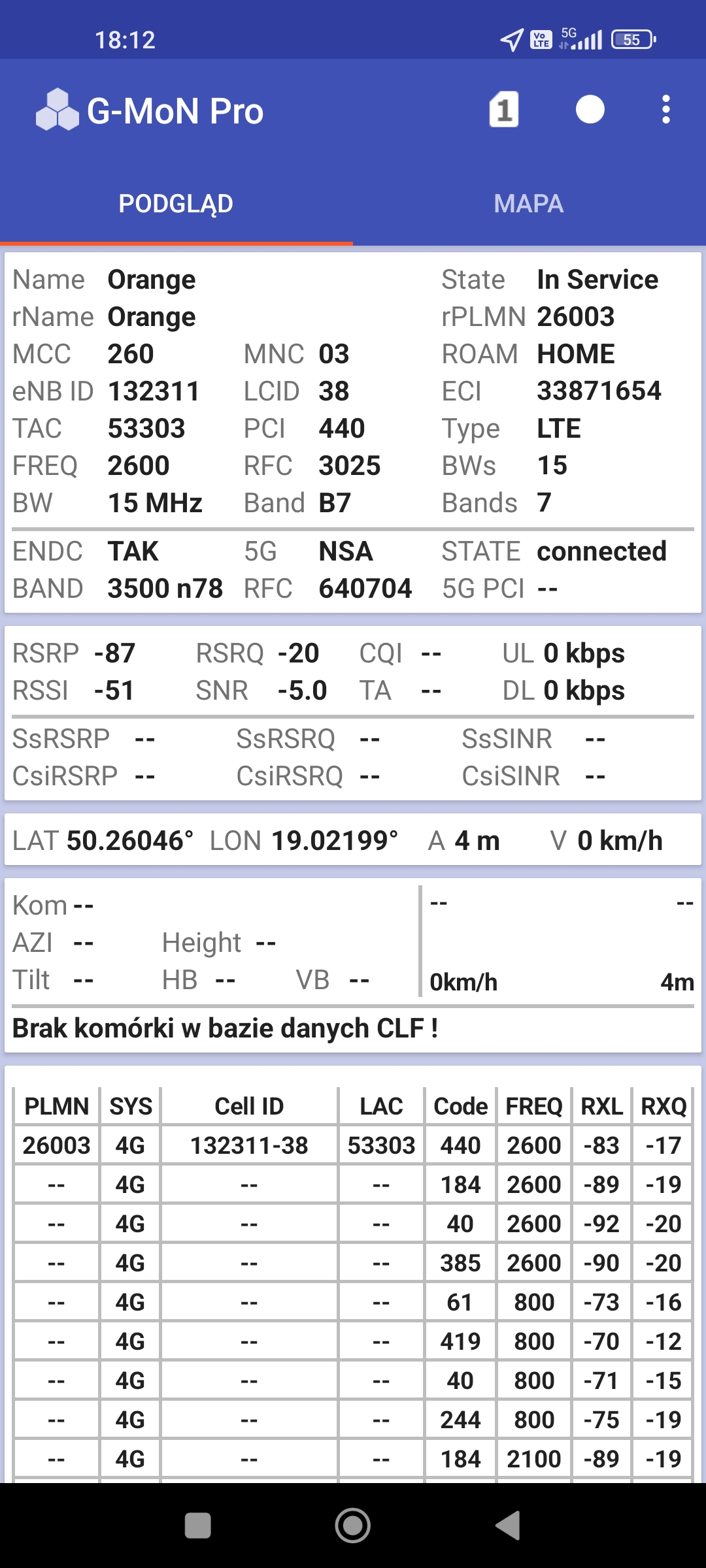Screen dimensions: 706x1568
Task: Start logging with the white record button
Action: [590, 110]
